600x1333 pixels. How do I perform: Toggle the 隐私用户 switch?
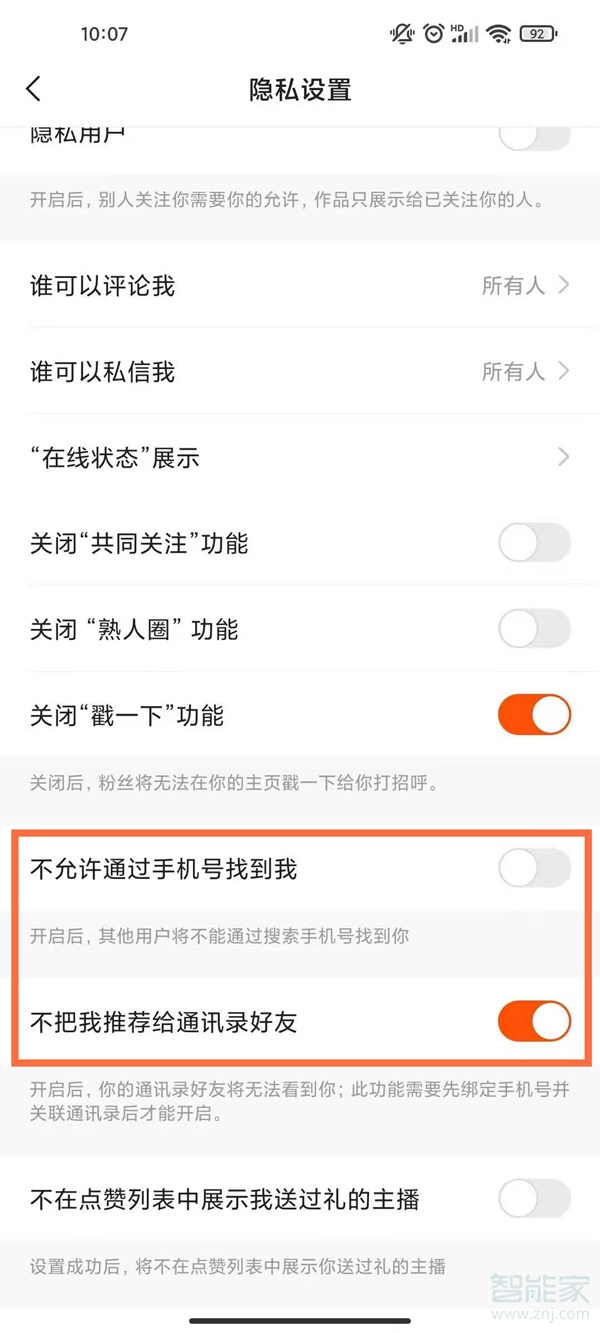(x=534, y=136)
